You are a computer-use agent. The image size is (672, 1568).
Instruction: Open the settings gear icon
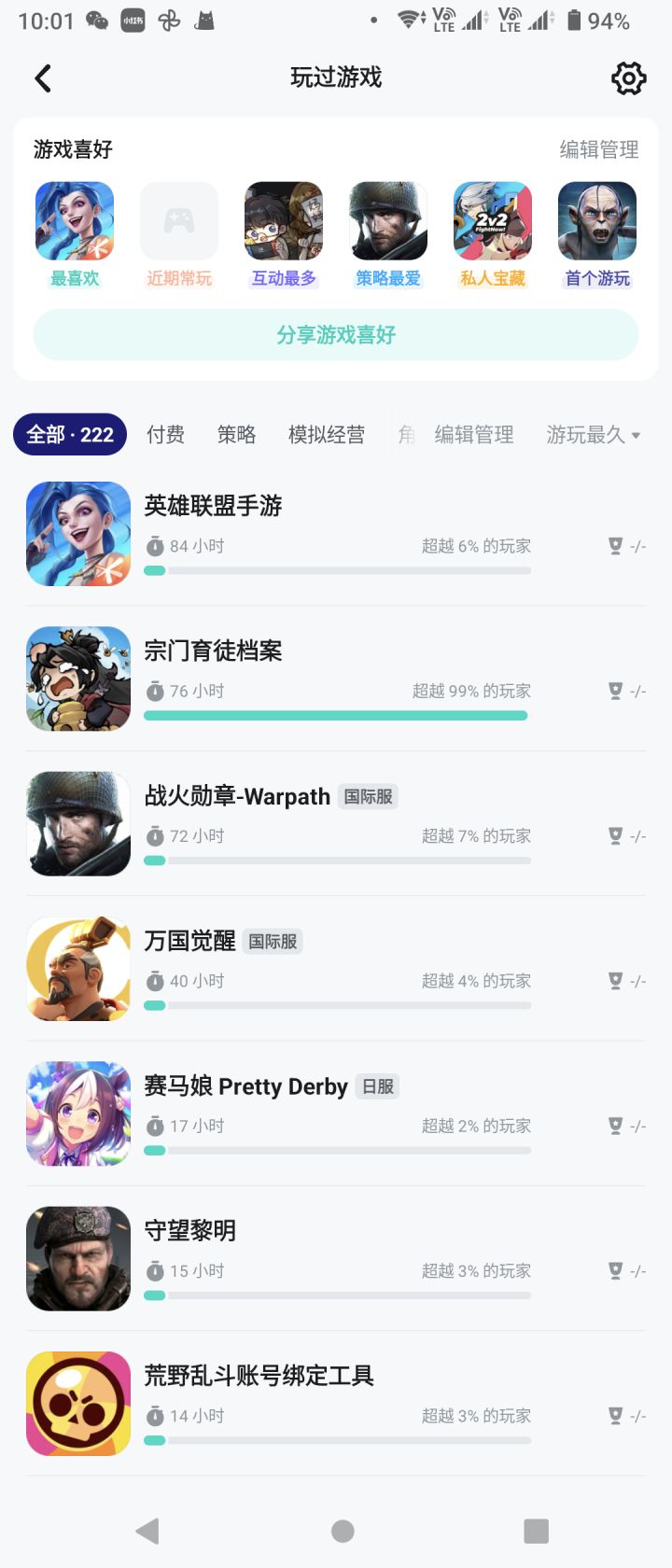coord(628,78)
